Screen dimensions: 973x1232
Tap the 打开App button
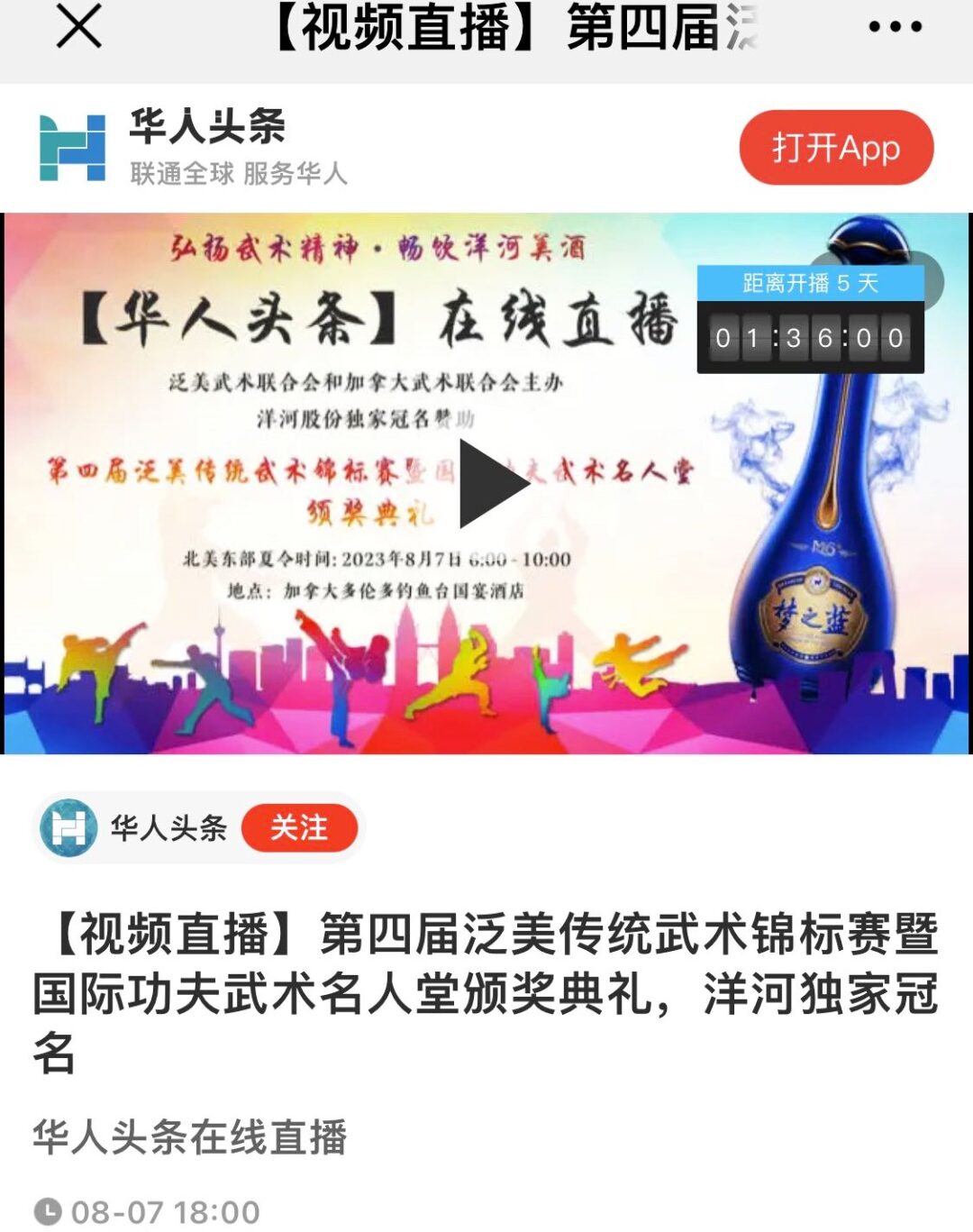(x=836, y=148)
